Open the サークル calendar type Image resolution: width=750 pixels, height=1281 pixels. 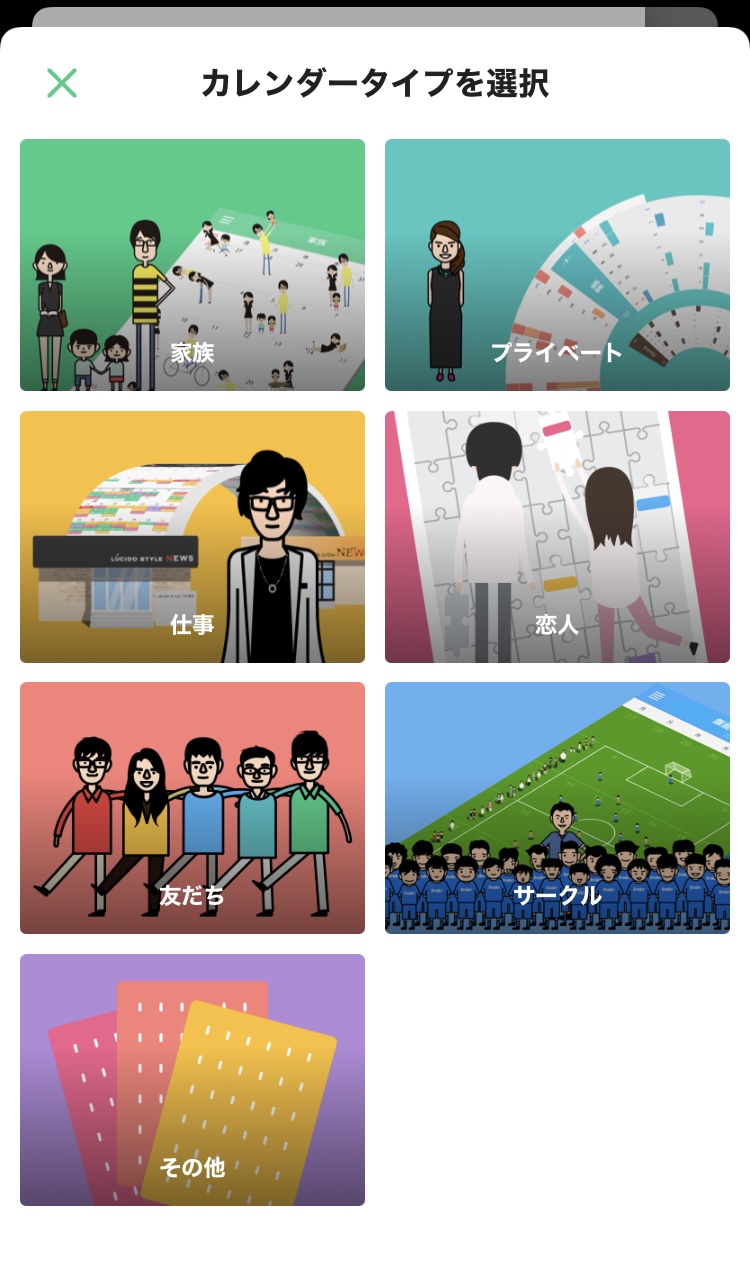[x=557, y=808]
